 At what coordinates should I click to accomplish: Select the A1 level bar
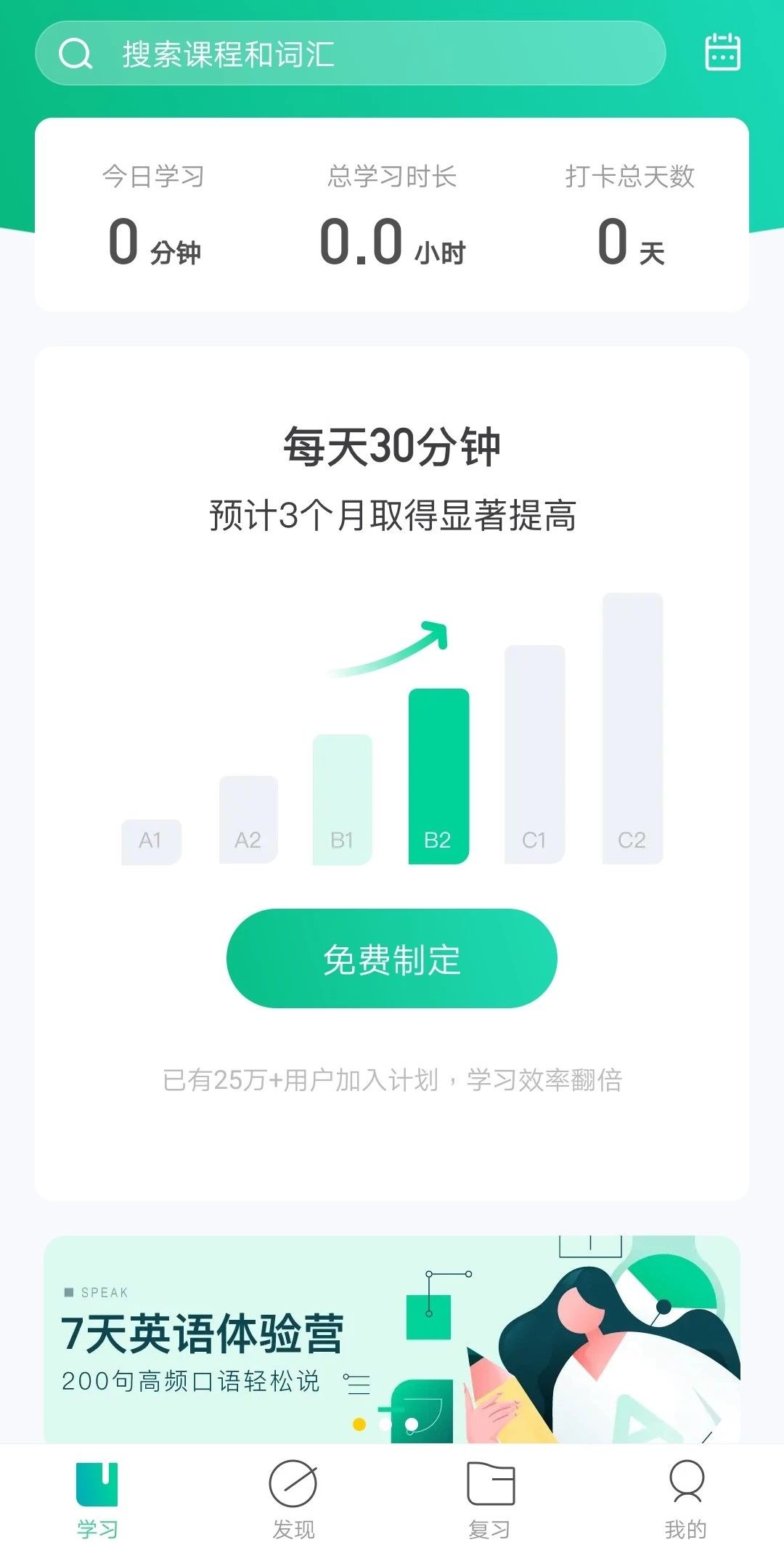click(150, 843)
